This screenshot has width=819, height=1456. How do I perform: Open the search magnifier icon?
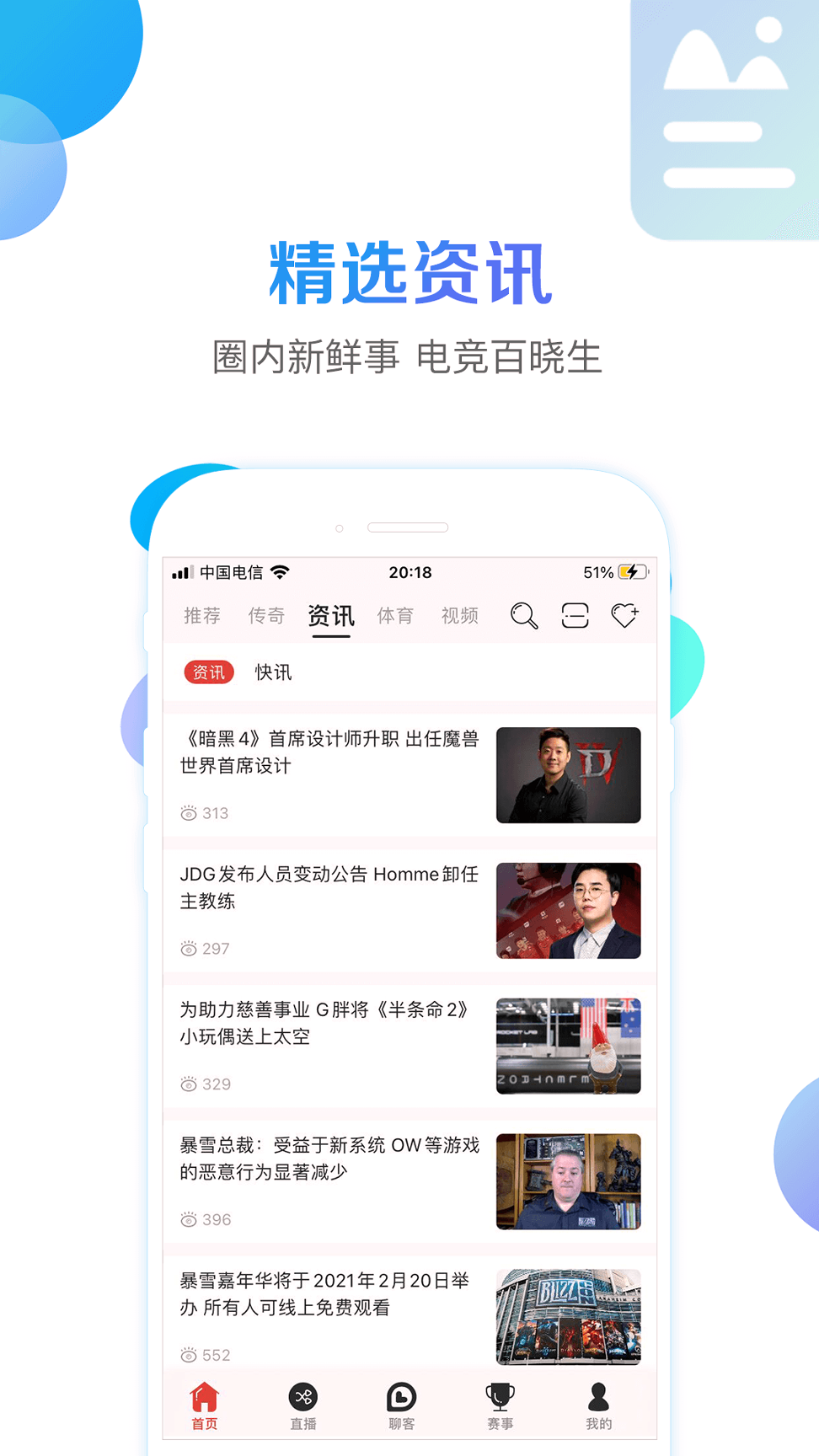tap(523, 616)
